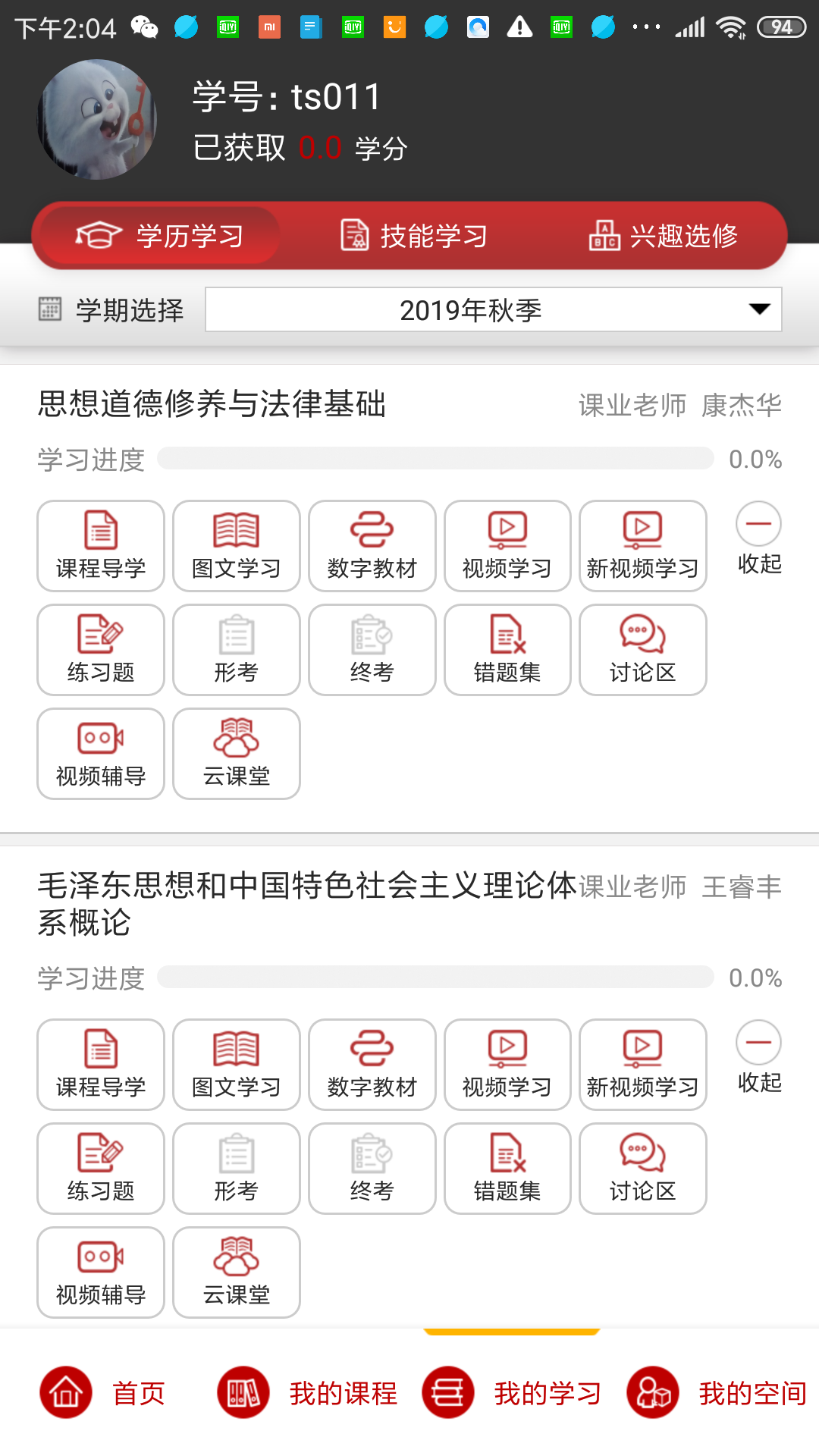Collapse the 毛泽东思想 course panel
Viewport: 819px width, 1456px height.
coord(758,1055)
